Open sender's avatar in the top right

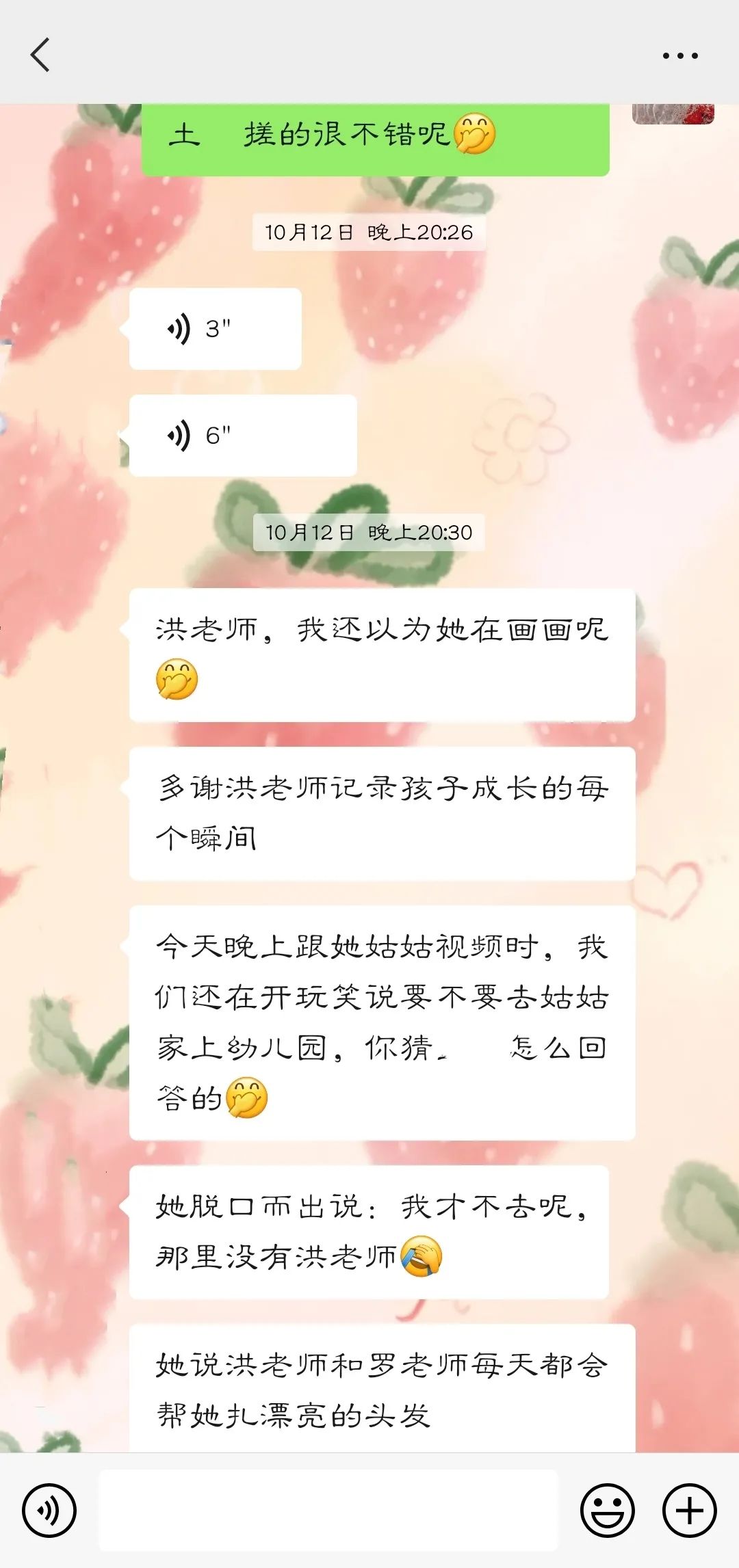[673, 114]
